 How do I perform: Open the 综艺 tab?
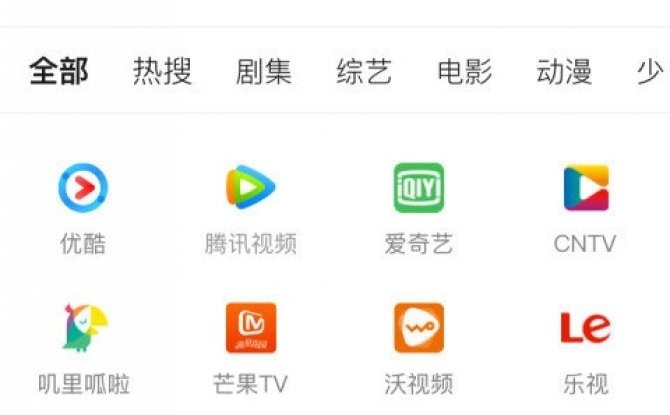click(x=364, y=72)
